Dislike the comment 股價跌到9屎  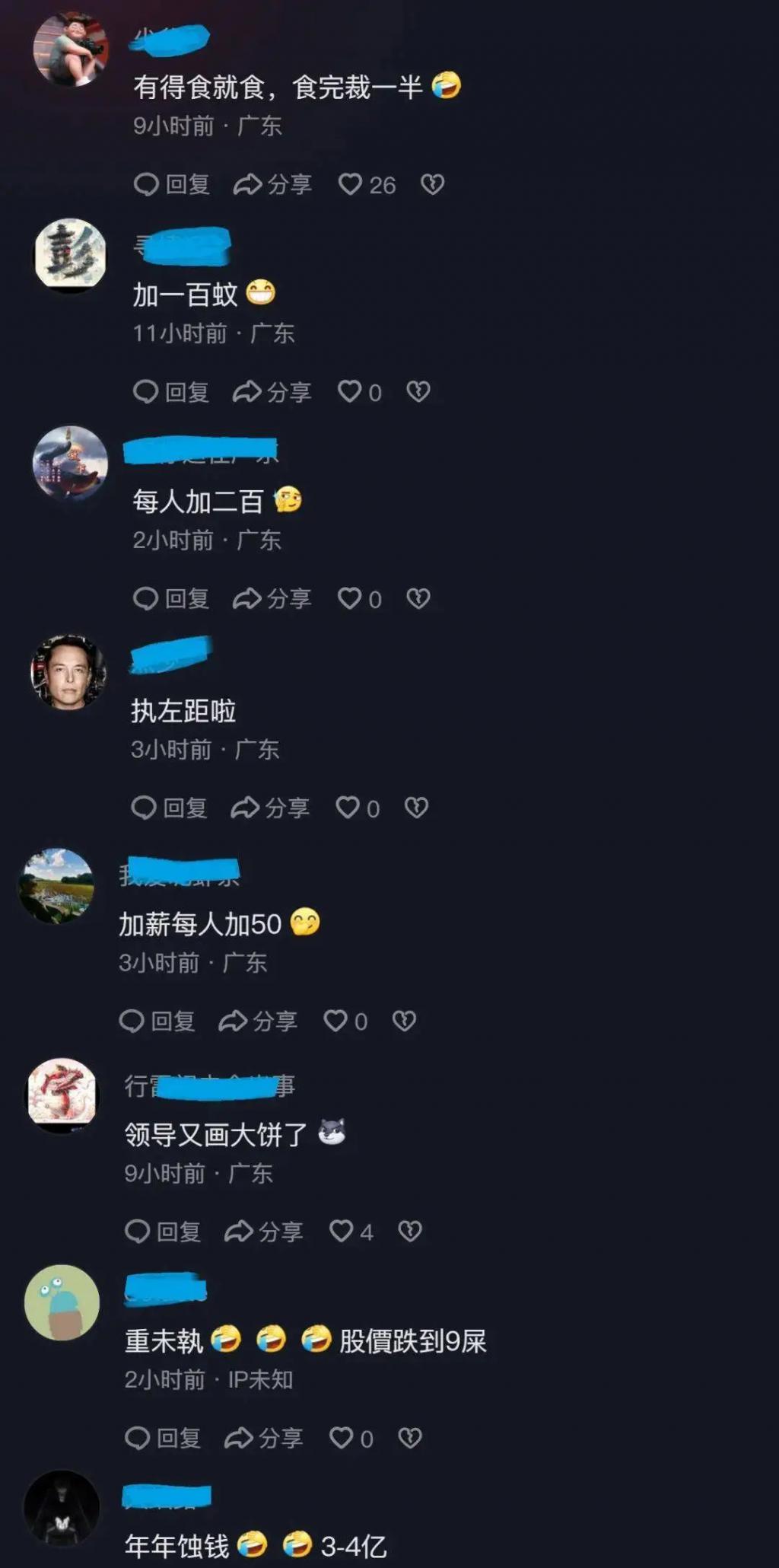[x=410, y=1438]
